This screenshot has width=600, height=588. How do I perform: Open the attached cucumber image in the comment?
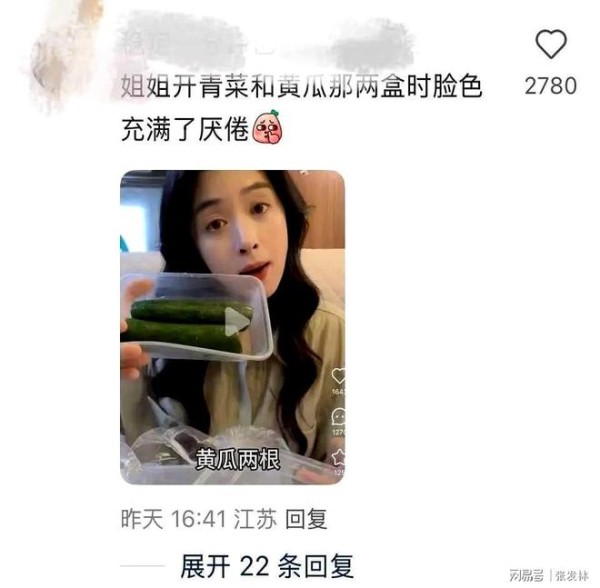[232, 326]
